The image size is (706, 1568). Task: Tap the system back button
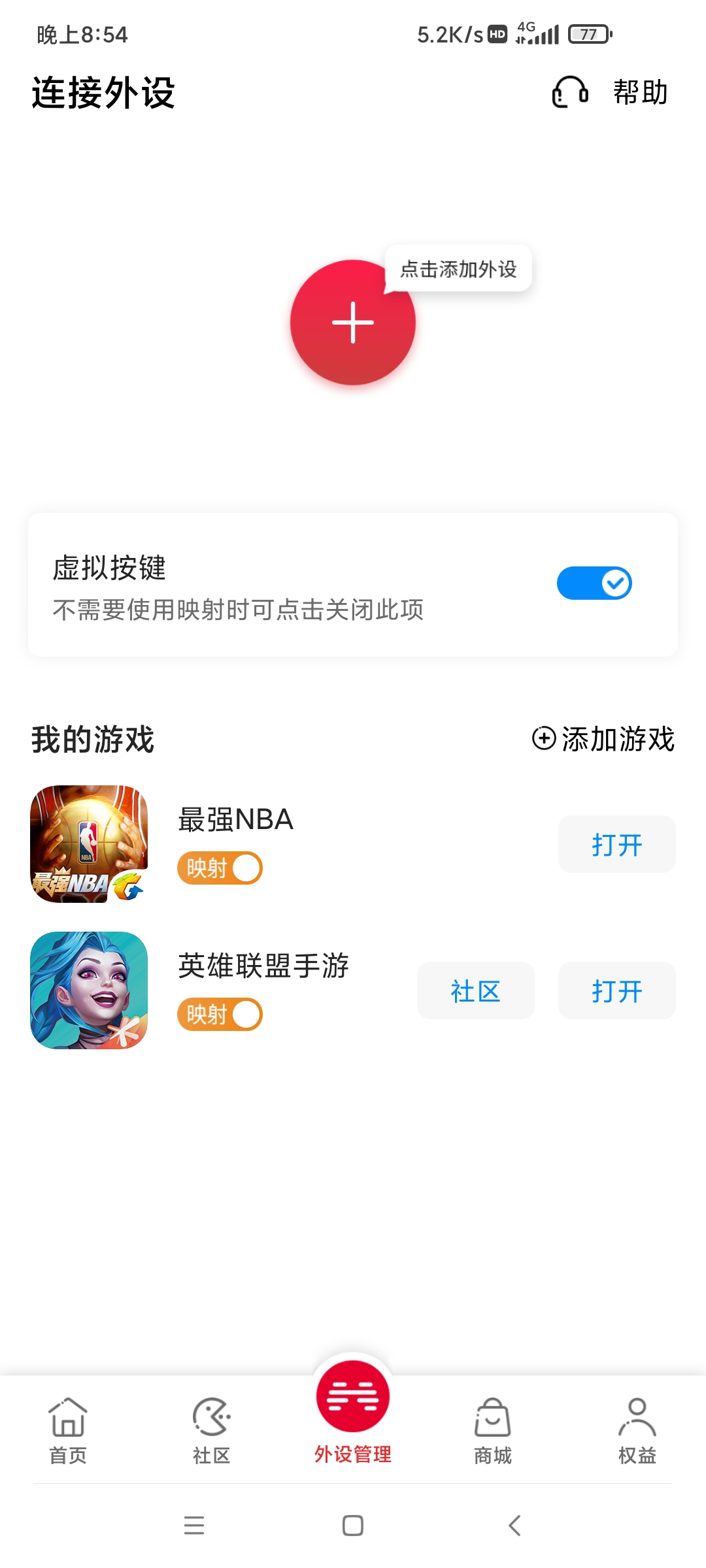pos(514,1526)
